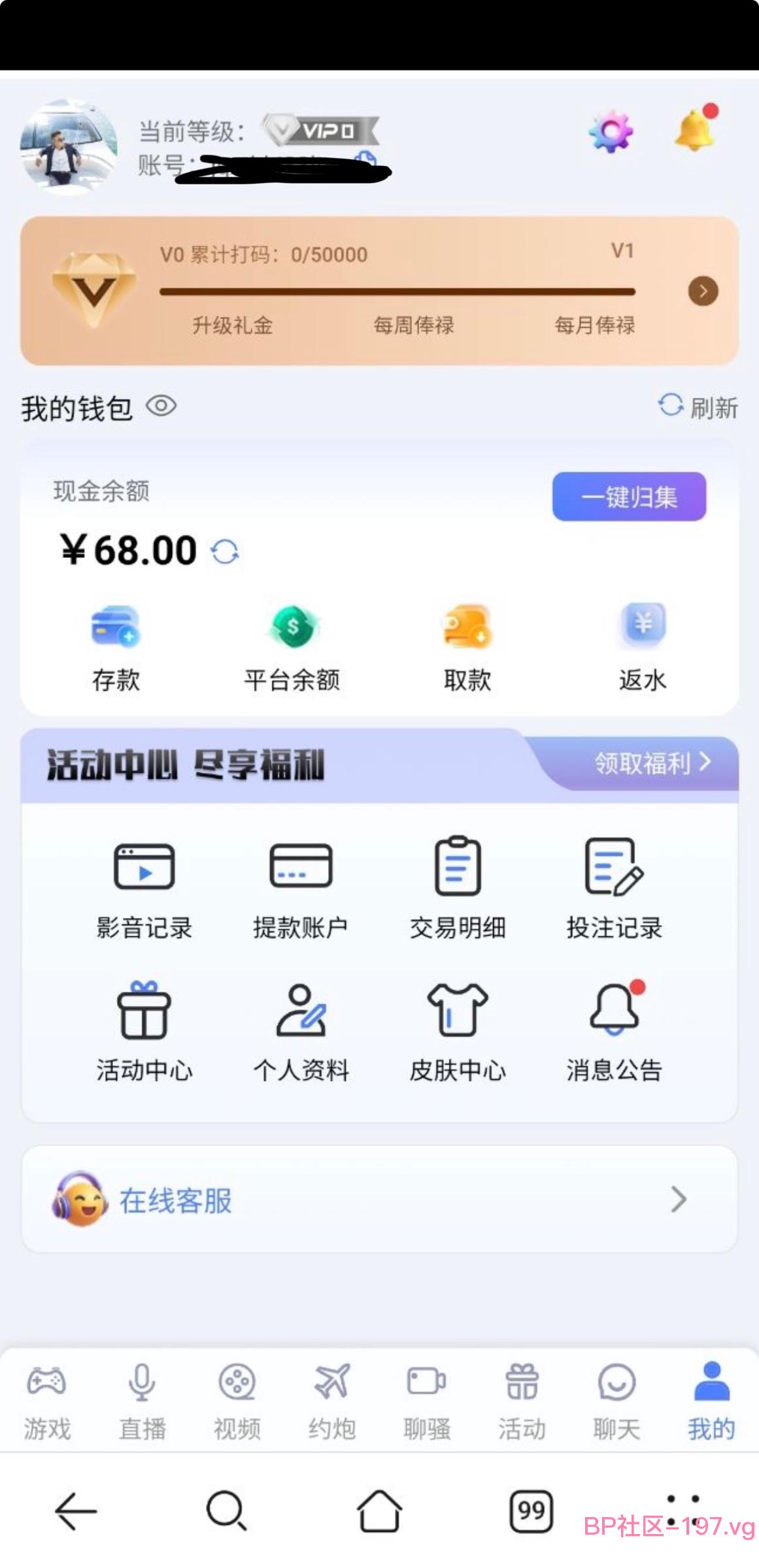Open 存款 deposit
Viewport: 759px width, 1568px height.
tap(116, 648)
